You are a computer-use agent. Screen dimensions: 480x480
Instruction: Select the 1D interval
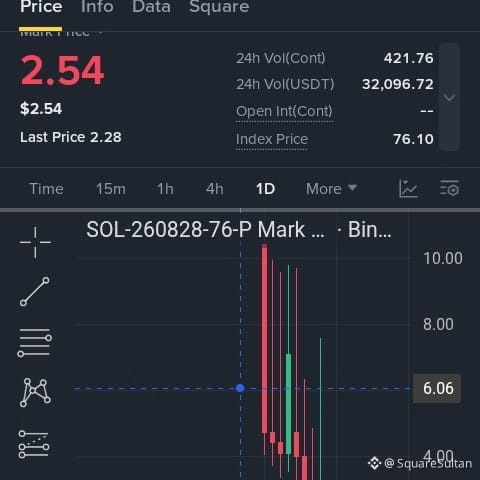265,189
